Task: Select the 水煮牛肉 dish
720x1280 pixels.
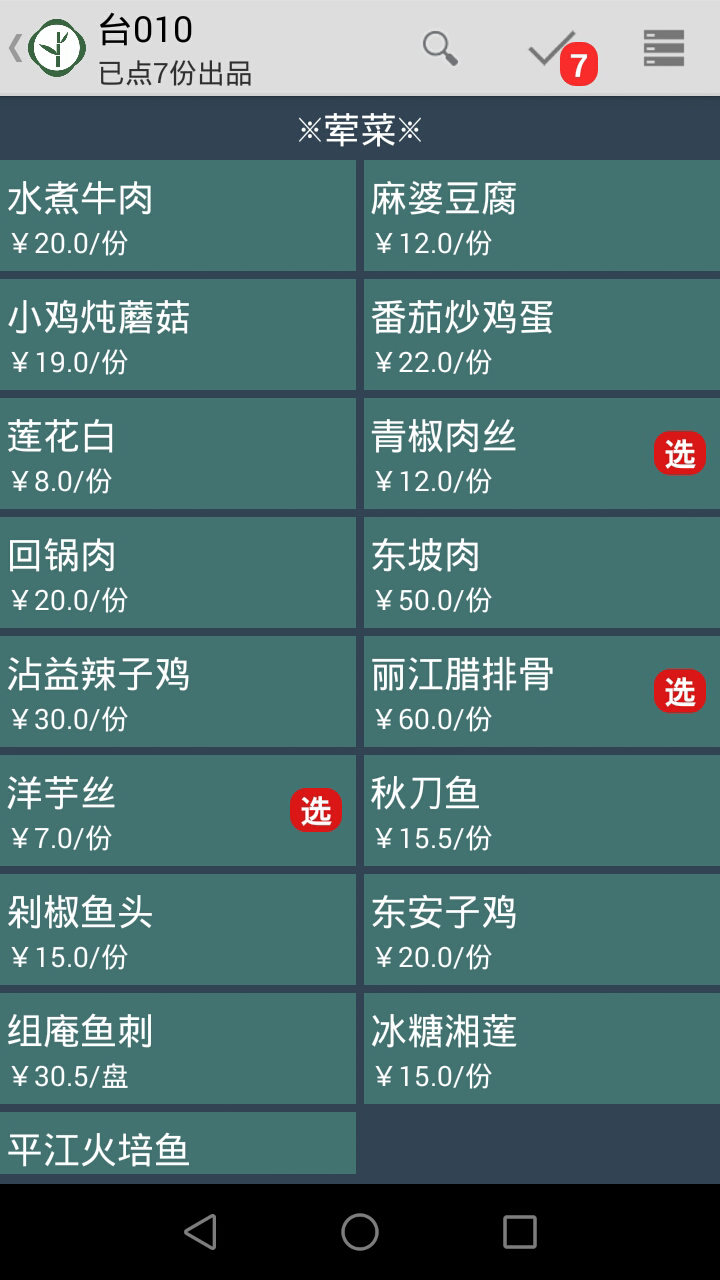Action: click(177, 215)
